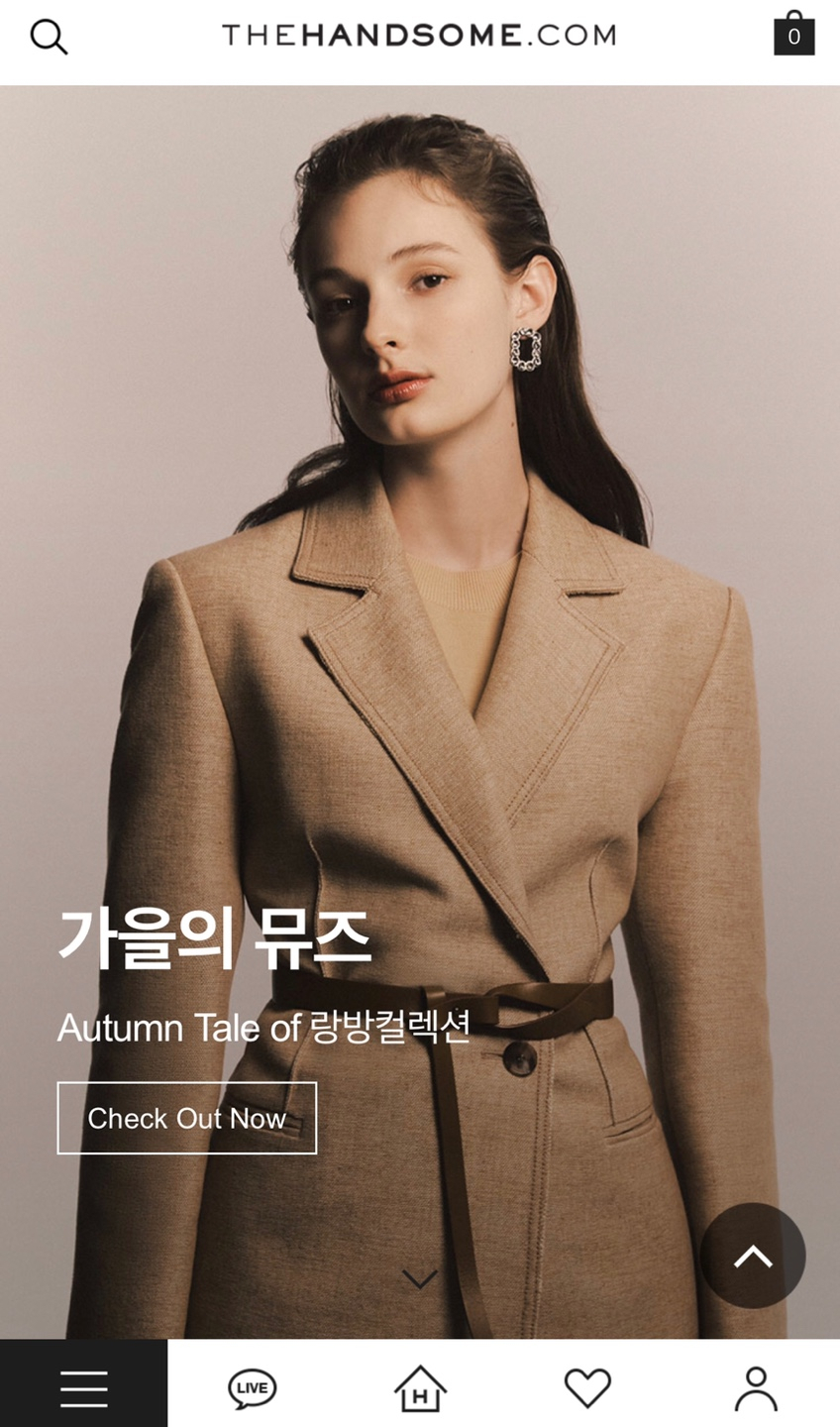Switch to the home tab
This screenshot has width=840, height=1427.
(420, 1387)
